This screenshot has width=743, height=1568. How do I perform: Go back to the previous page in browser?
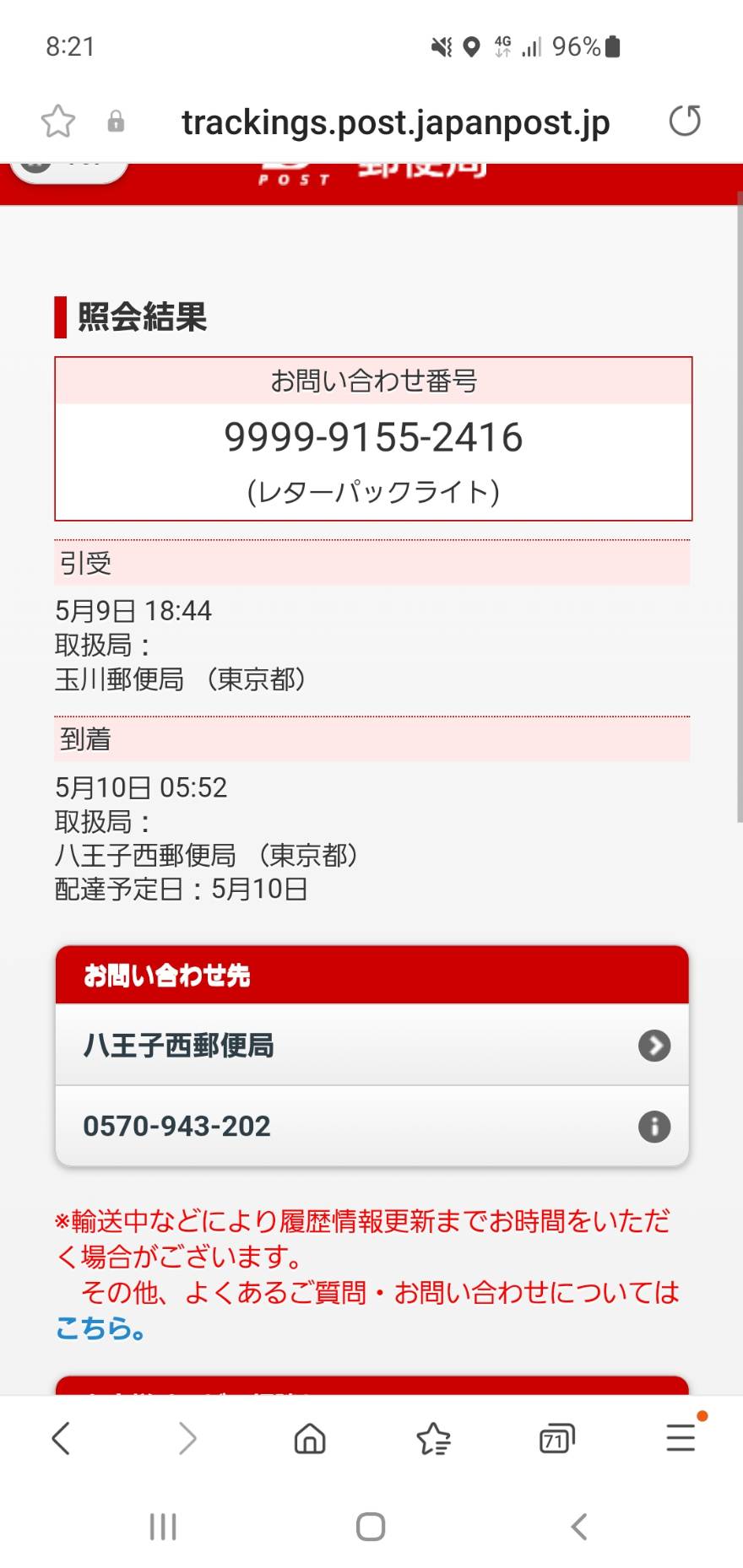(x=61, y=1438)
